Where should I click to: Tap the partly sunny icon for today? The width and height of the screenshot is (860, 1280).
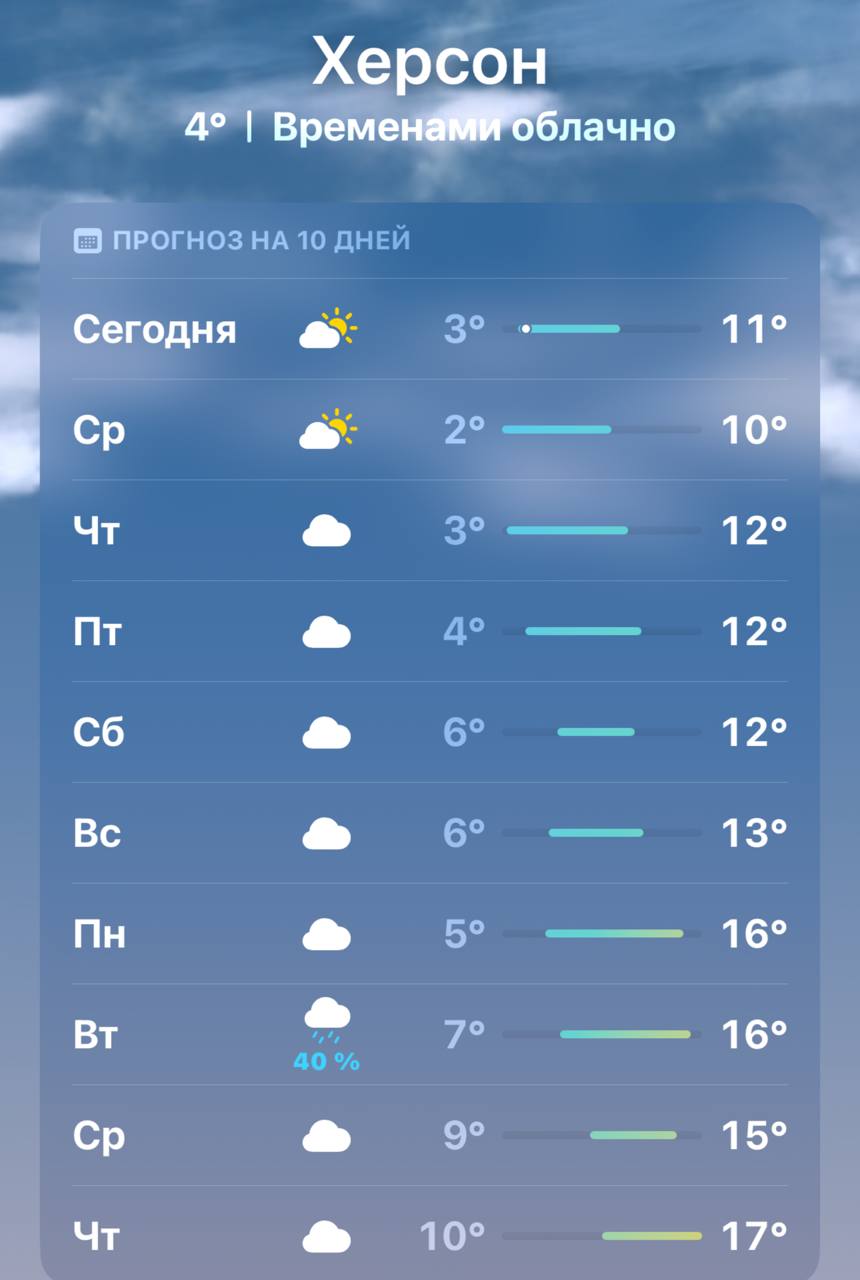click(326, 329)
